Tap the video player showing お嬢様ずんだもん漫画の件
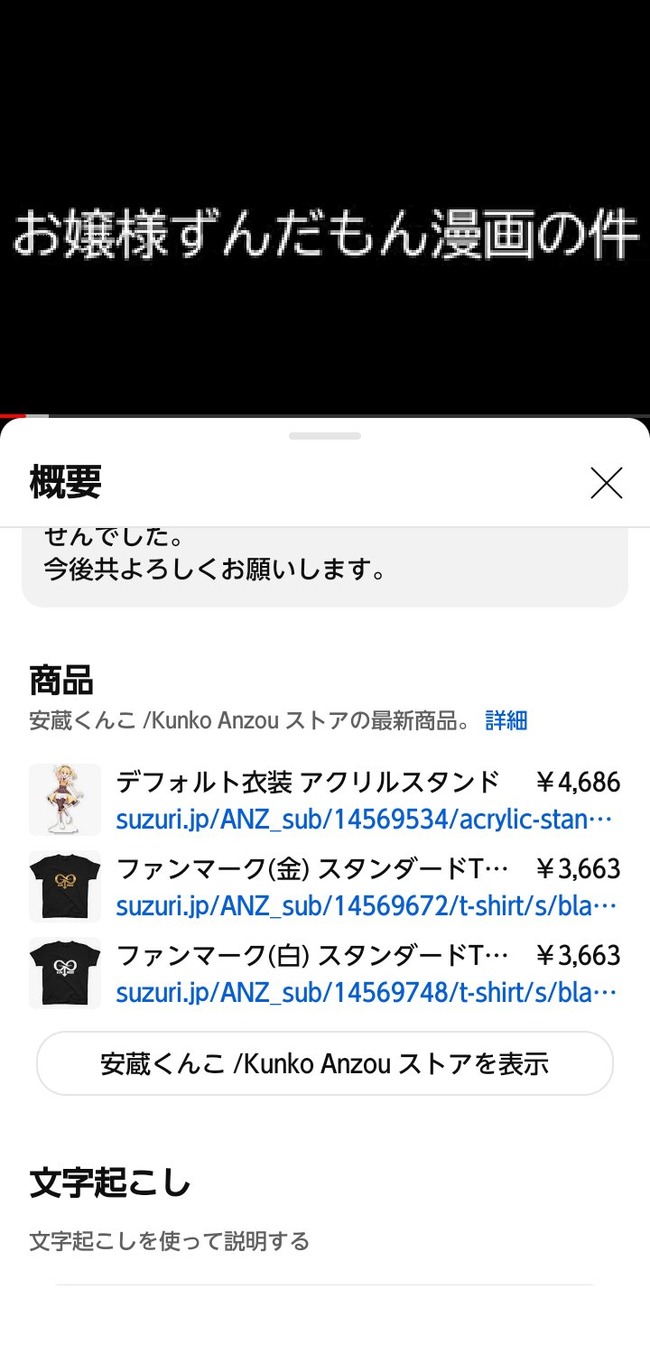This screenshot has width=650, height=1372. pos(324,205)
